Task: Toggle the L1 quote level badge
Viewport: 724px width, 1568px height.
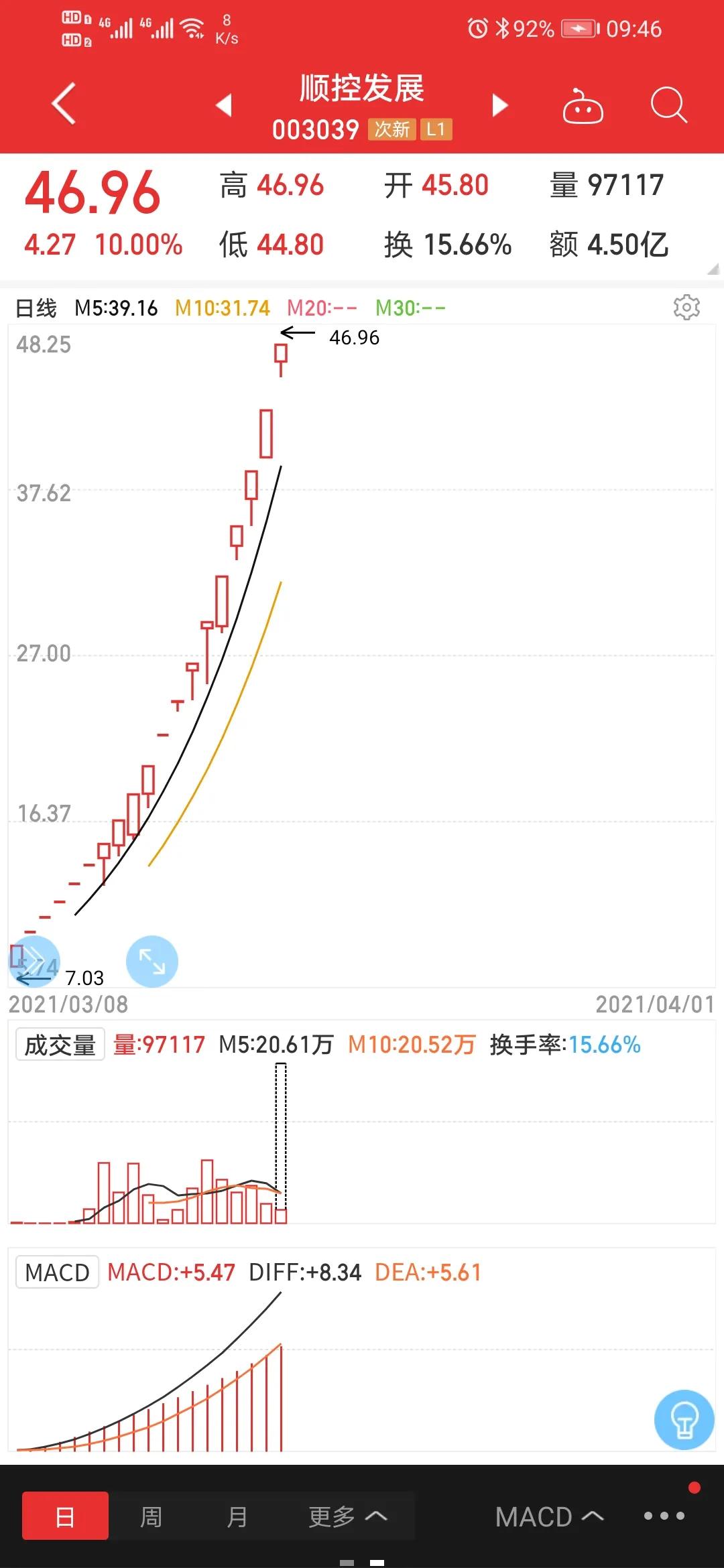Action: pos(437,129)
